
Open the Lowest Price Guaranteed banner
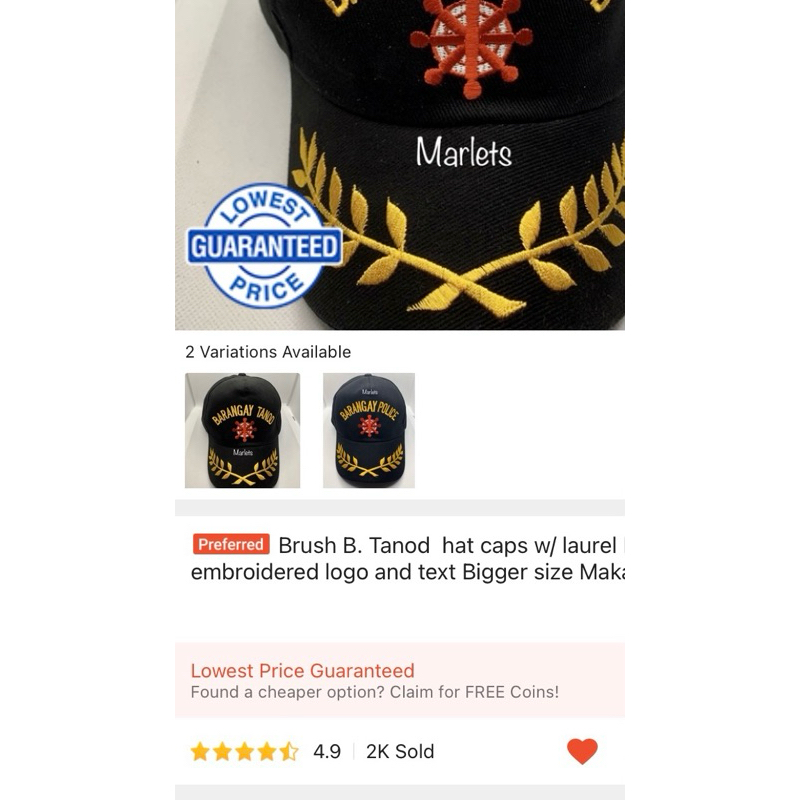(x=400, y=680)
